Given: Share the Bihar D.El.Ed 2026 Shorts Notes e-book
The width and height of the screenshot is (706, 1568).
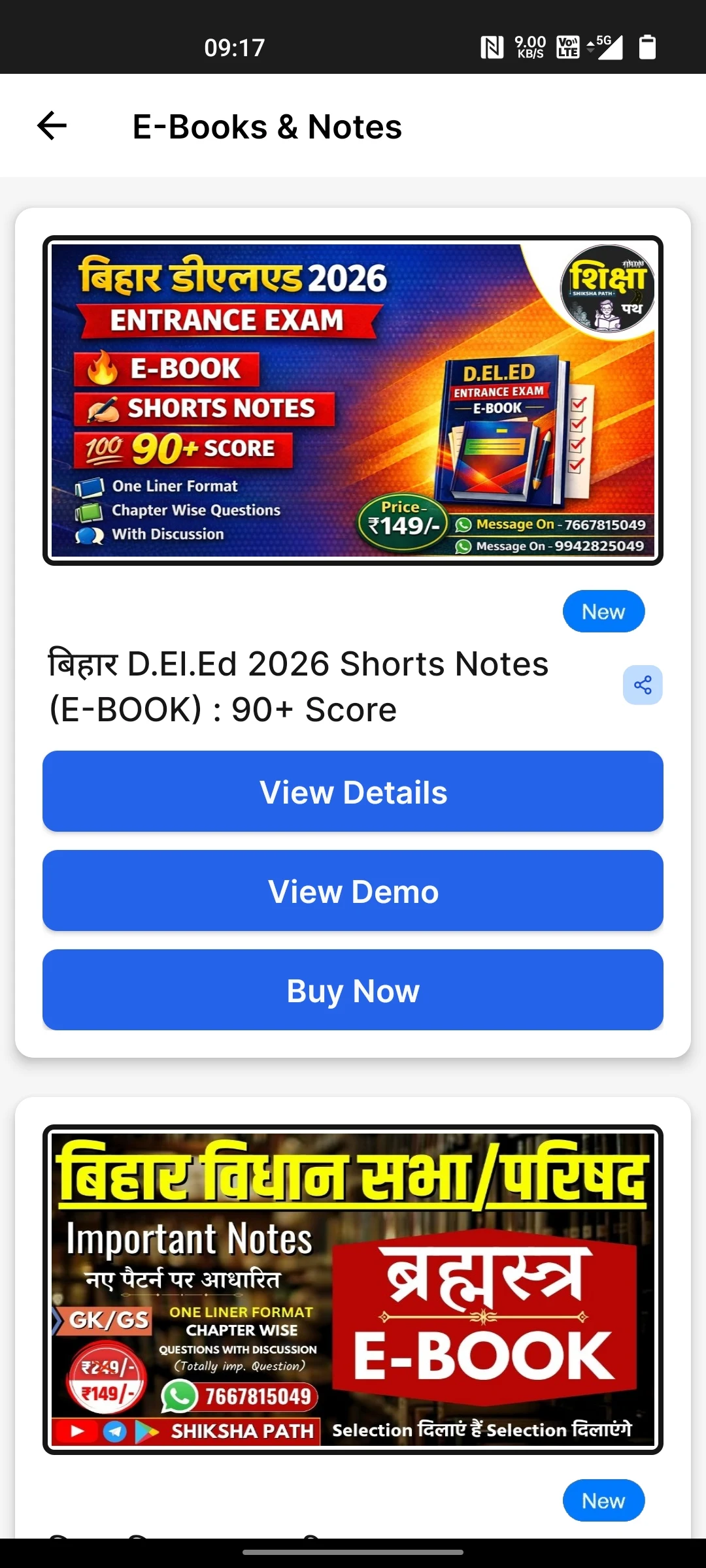Looking at the screenshot, I should click(x=643, y=685).
